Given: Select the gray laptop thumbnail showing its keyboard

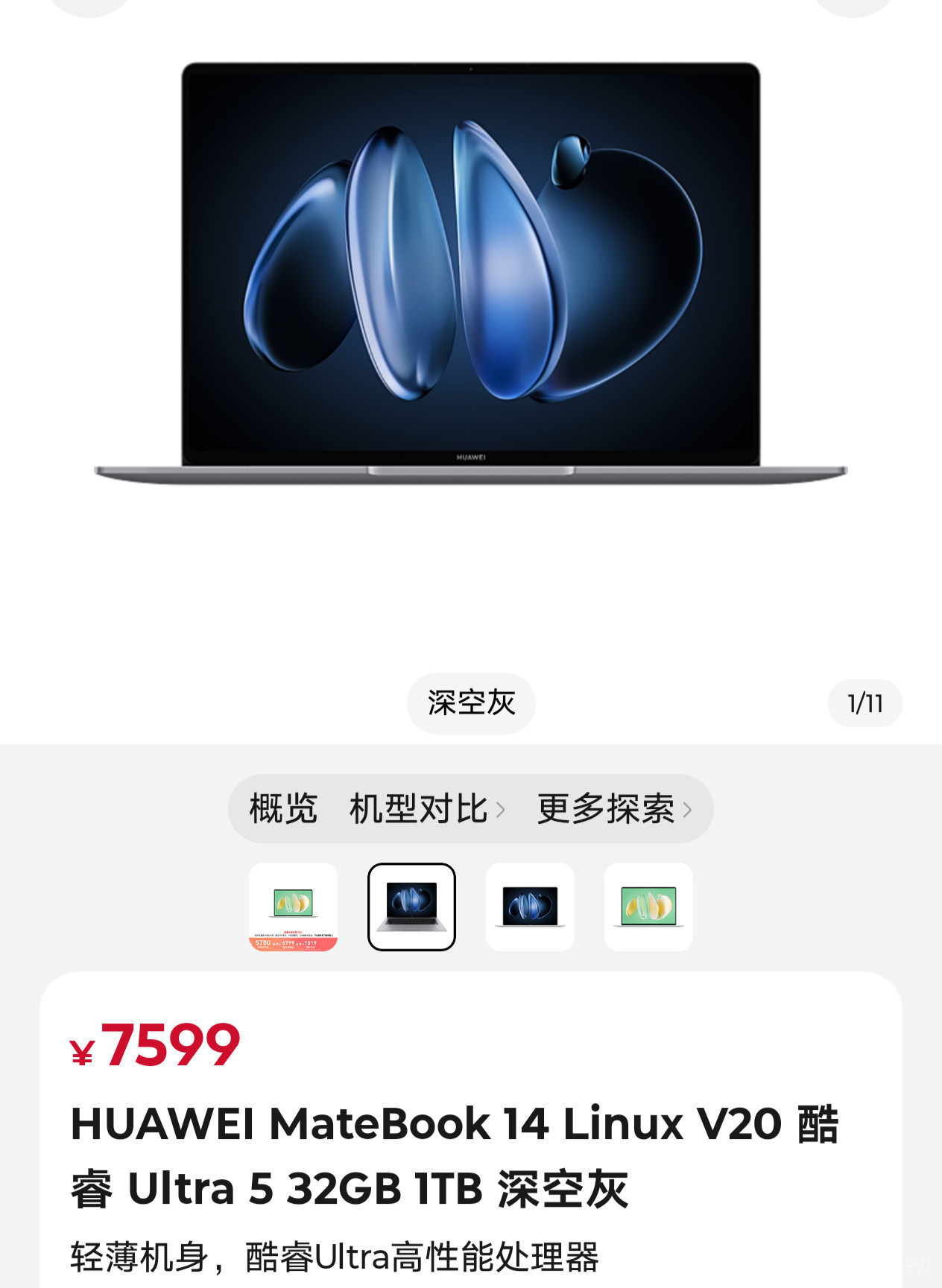Looking at the screenshot, I should 411,907.
